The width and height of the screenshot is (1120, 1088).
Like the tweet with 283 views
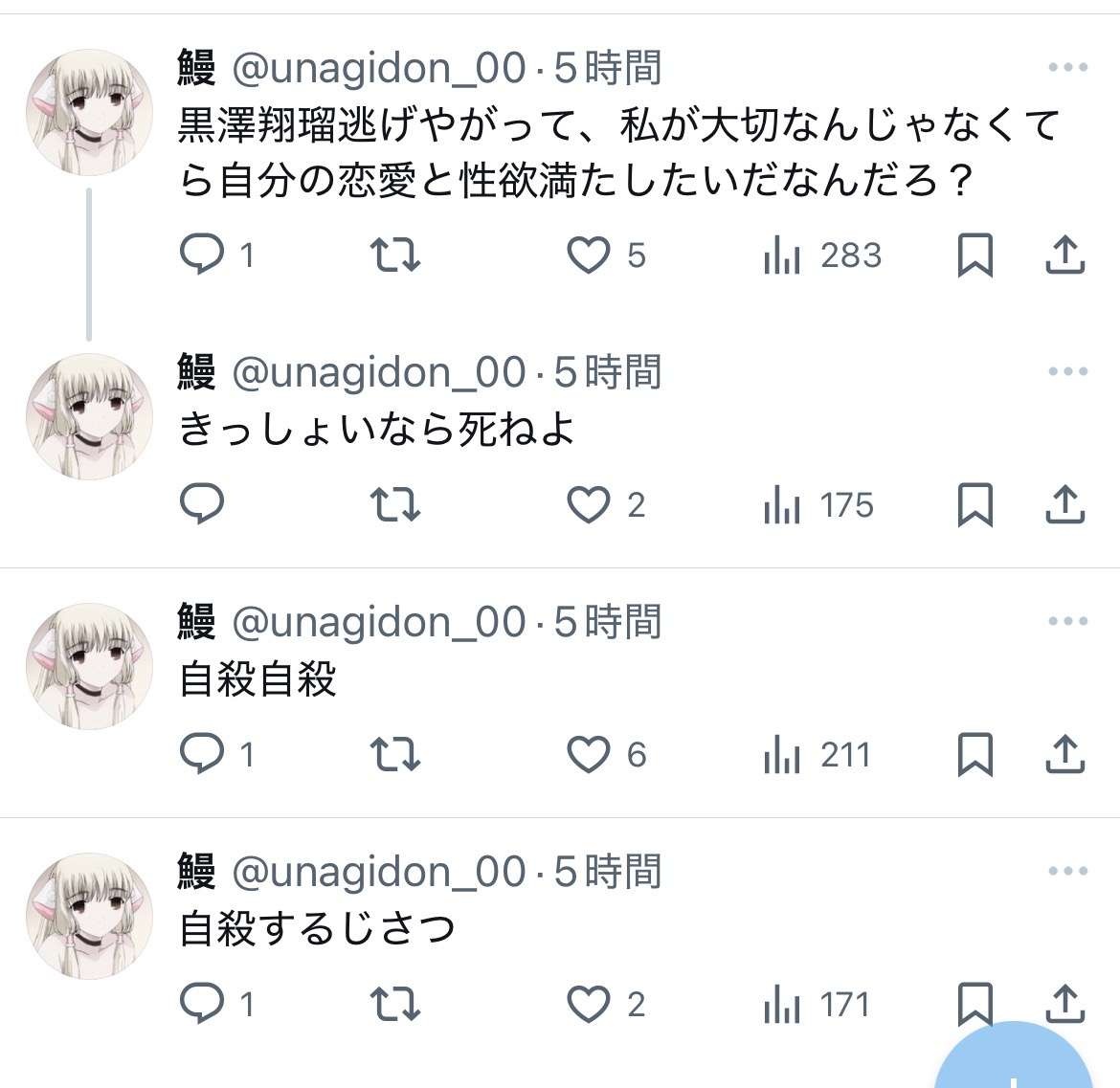(x=588, y=255)
